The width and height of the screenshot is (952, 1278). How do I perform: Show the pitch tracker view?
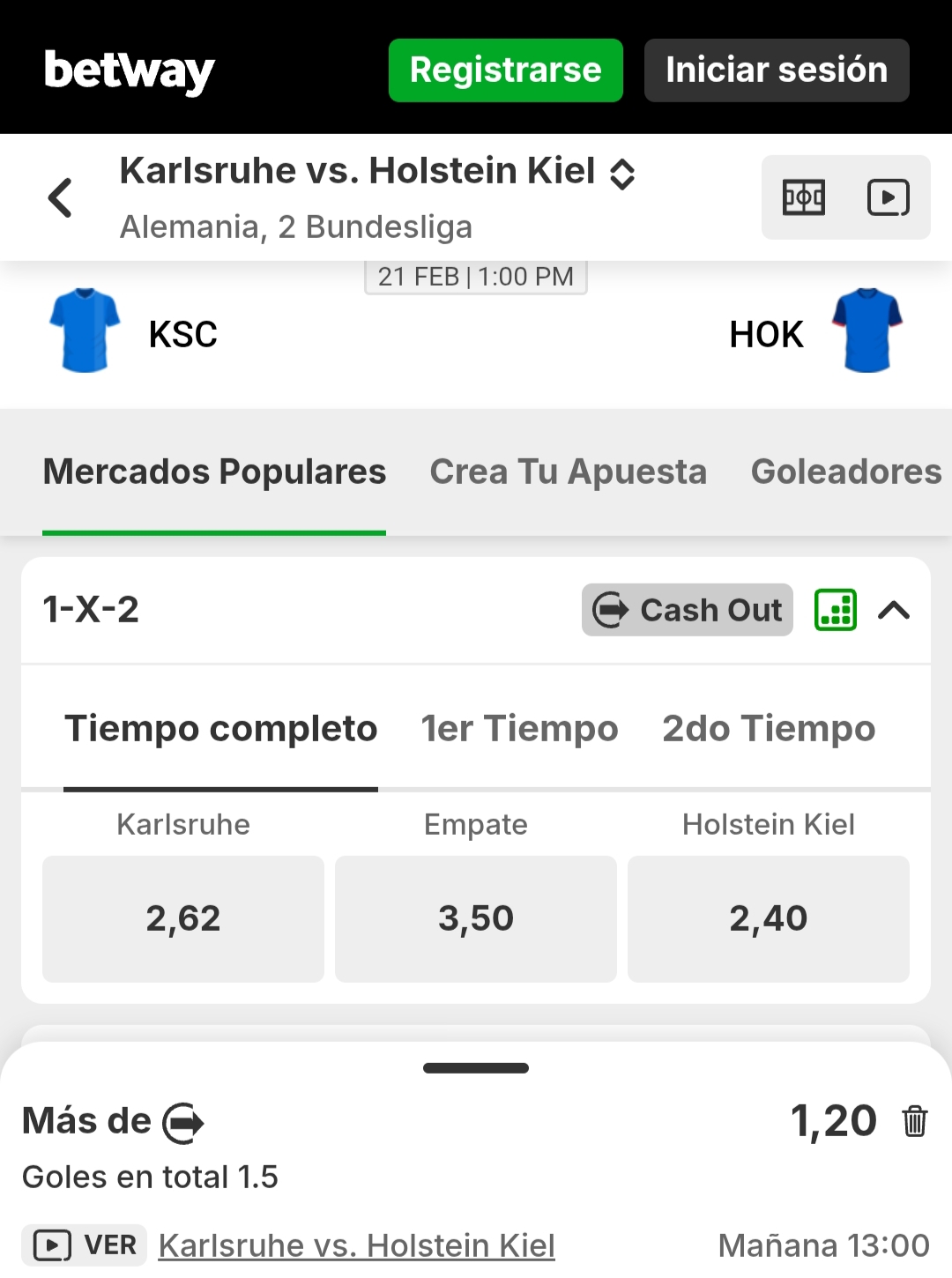(804, 197)
